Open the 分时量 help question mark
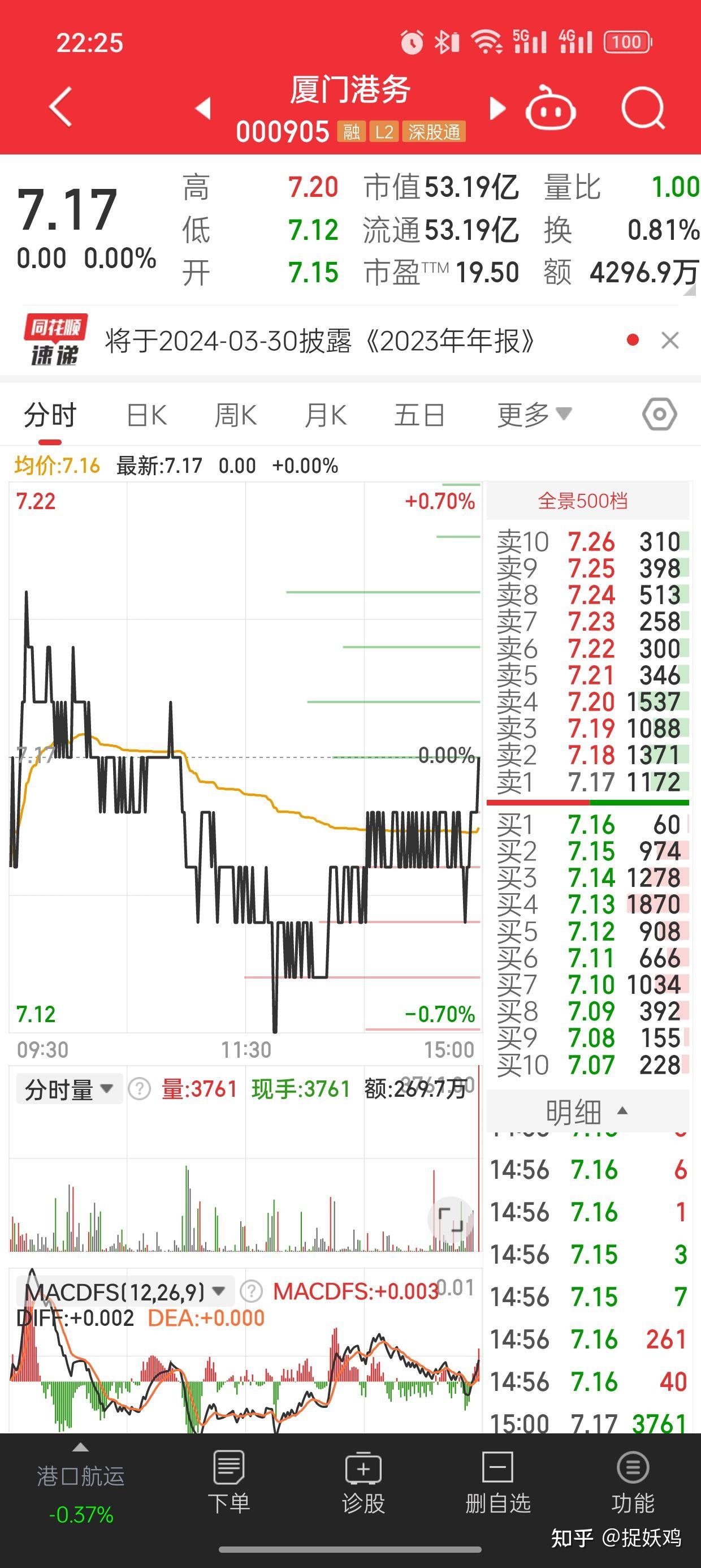 [140, 1089]
